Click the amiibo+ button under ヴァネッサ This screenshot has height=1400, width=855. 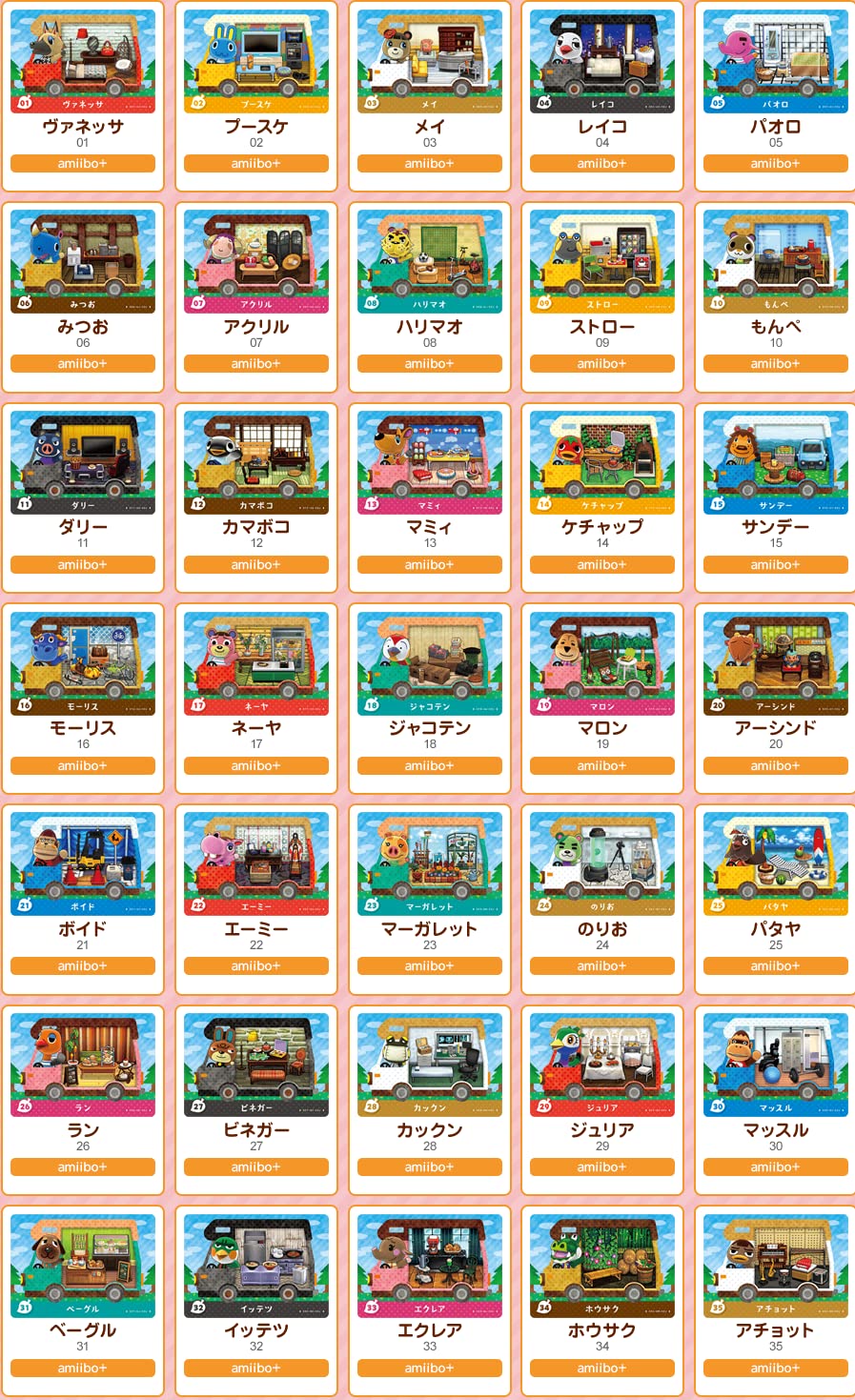82,163
